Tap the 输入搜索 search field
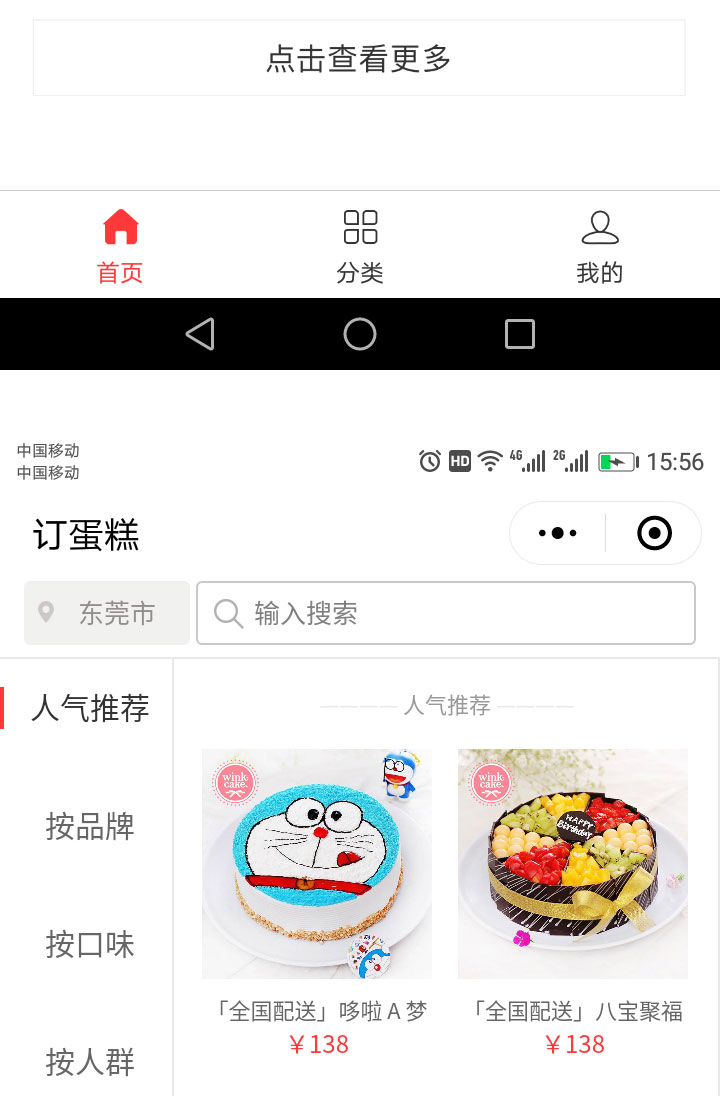The image size is (720, 1096). (x=446, y=613)
